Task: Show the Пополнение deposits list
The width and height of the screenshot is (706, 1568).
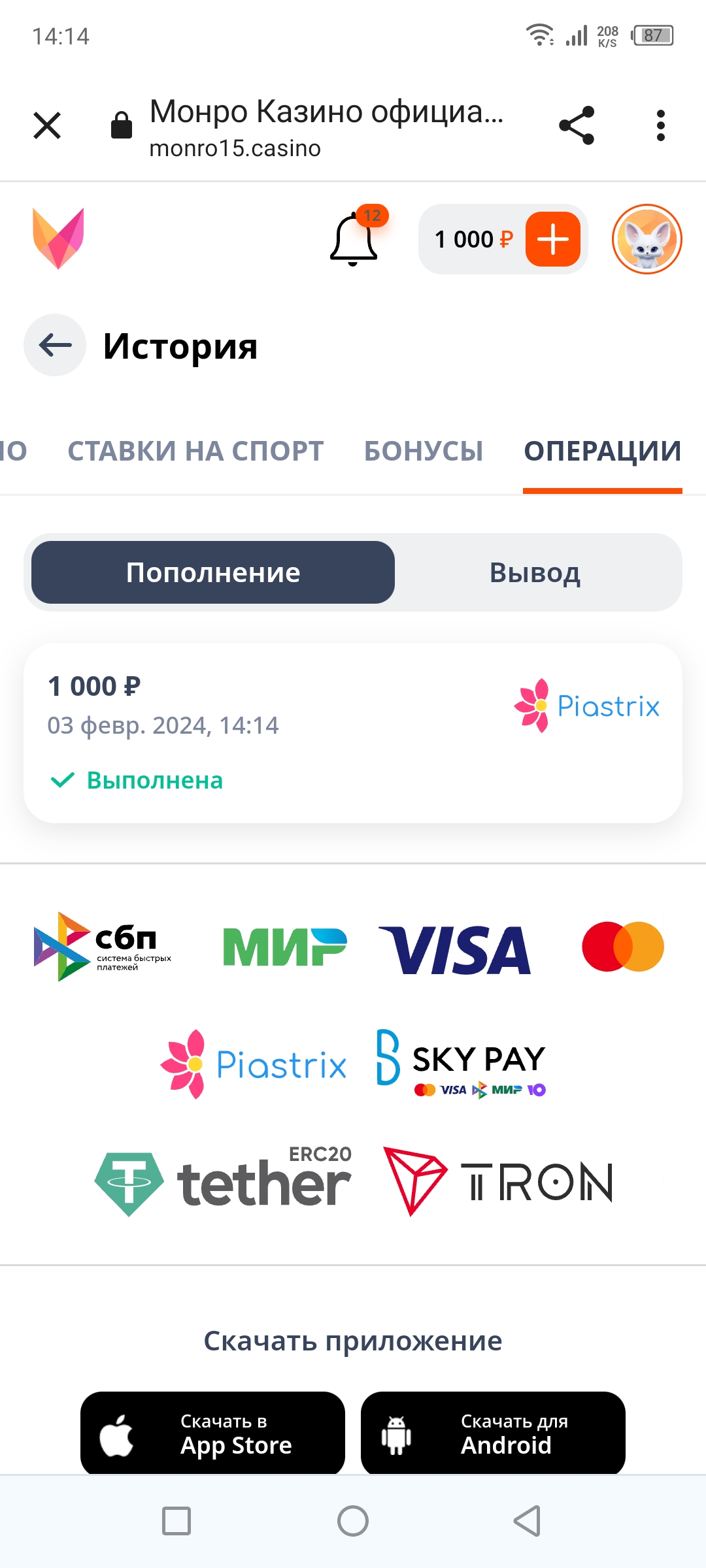Action: 213,572
